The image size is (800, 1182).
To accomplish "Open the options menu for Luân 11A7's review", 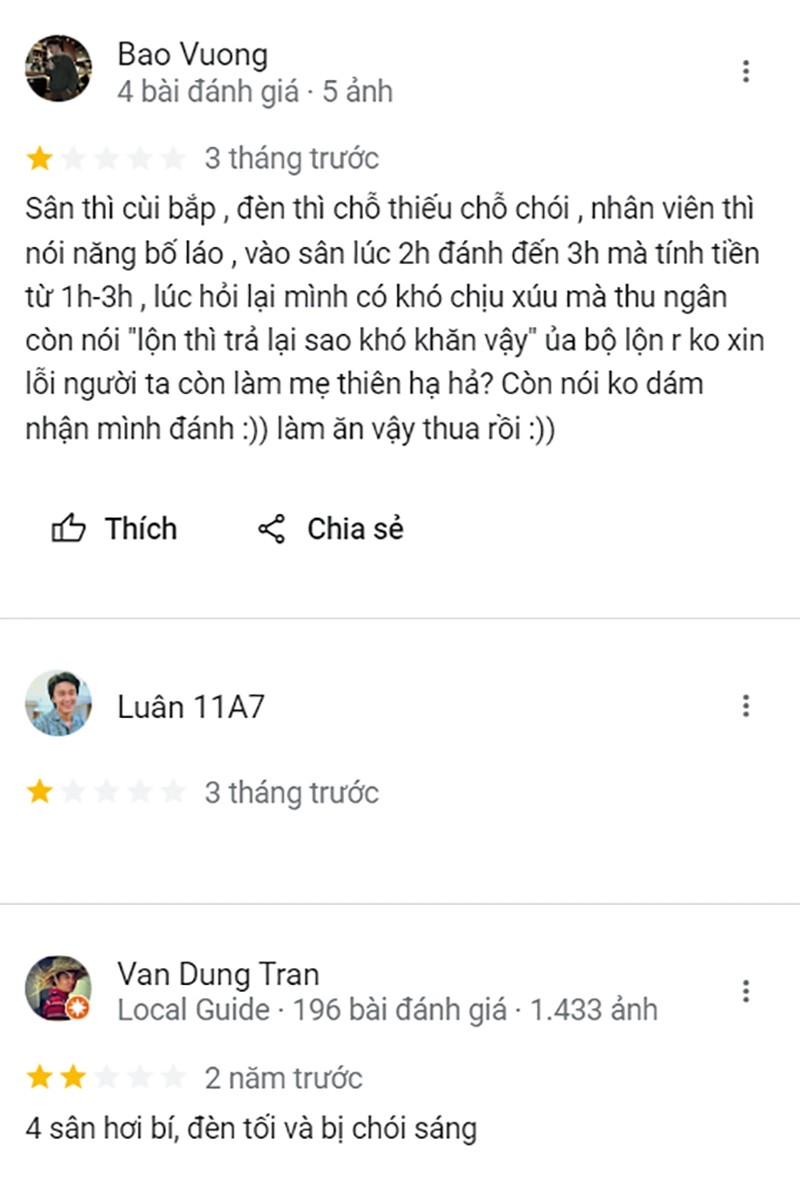I will coord(746,705).
